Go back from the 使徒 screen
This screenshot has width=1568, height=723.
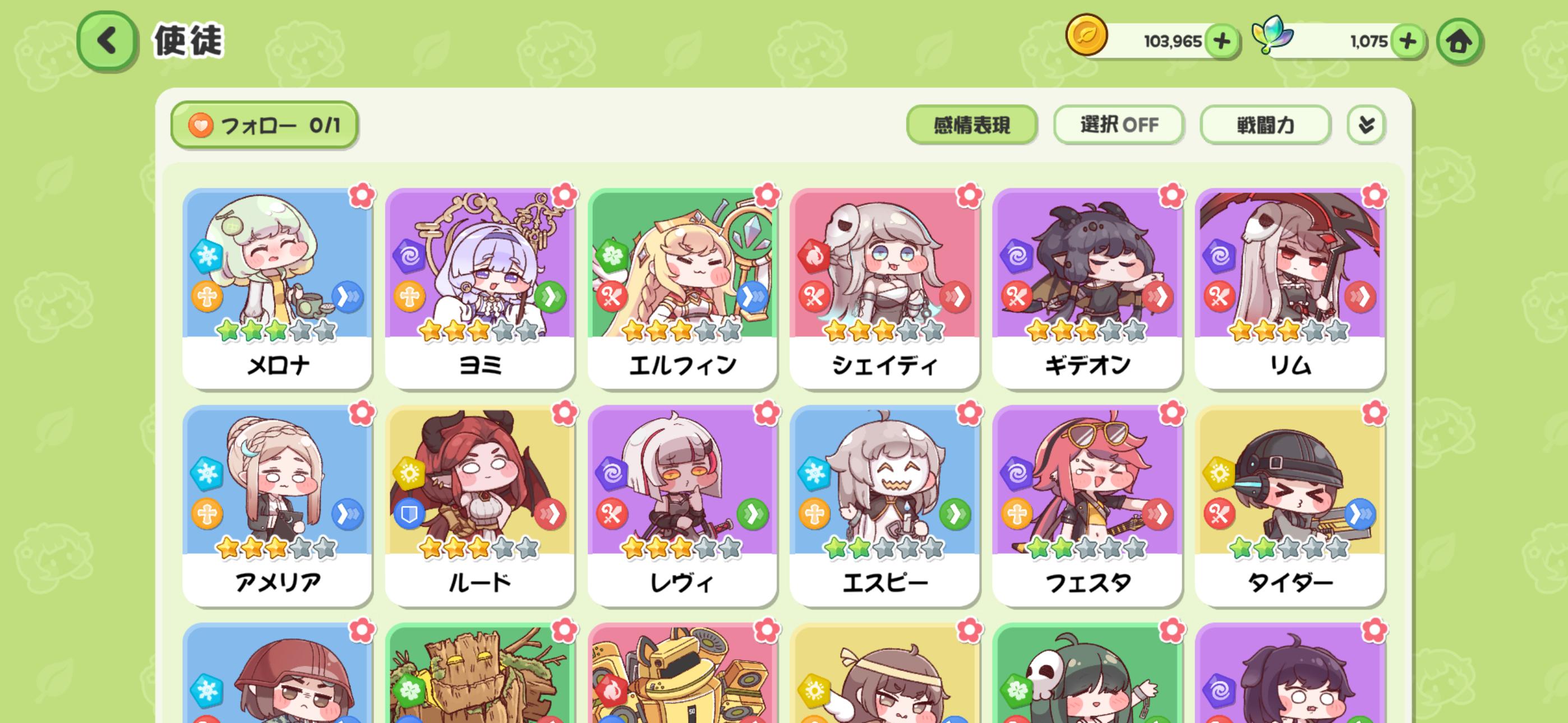(x=107, y=41)
